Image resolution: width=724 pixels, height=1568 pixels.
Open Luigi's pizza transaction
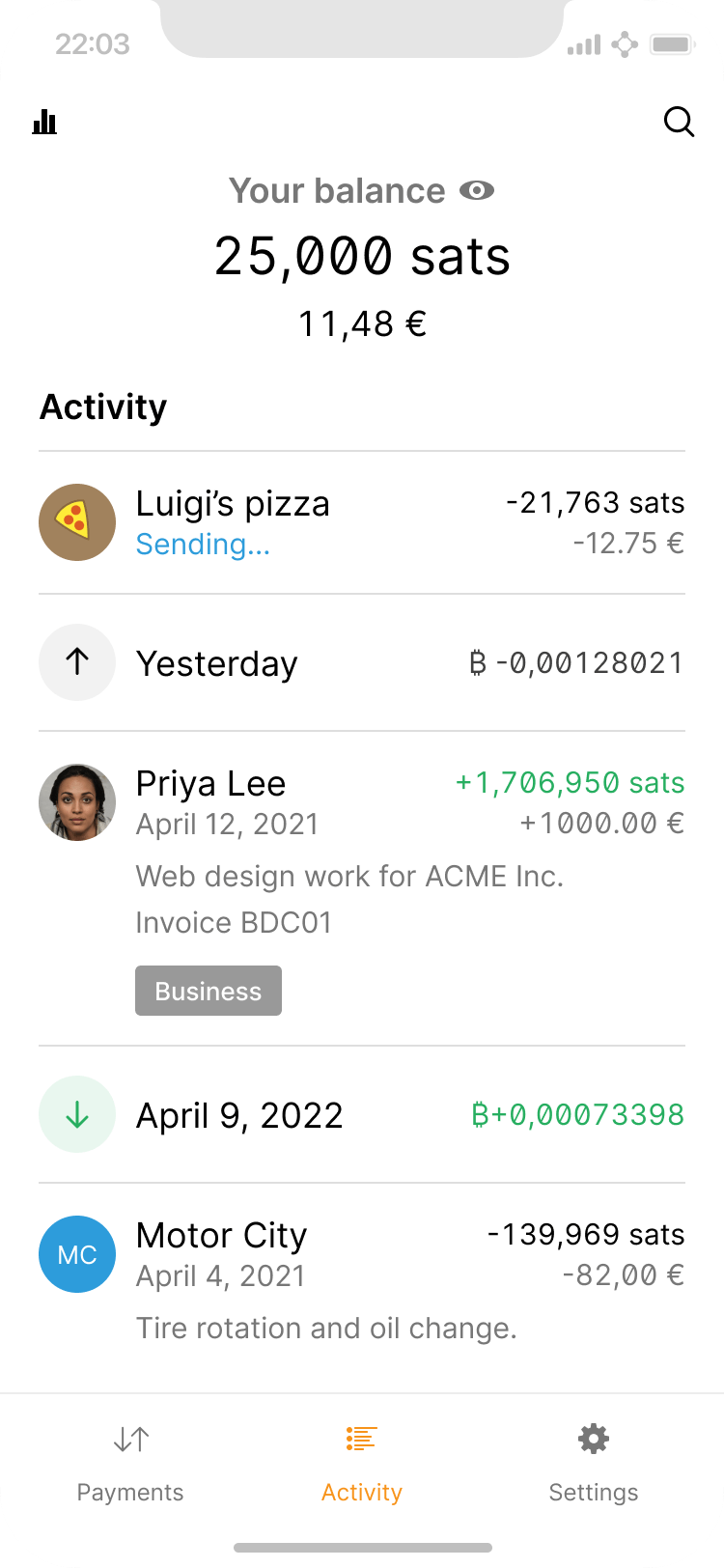point(361,522)
